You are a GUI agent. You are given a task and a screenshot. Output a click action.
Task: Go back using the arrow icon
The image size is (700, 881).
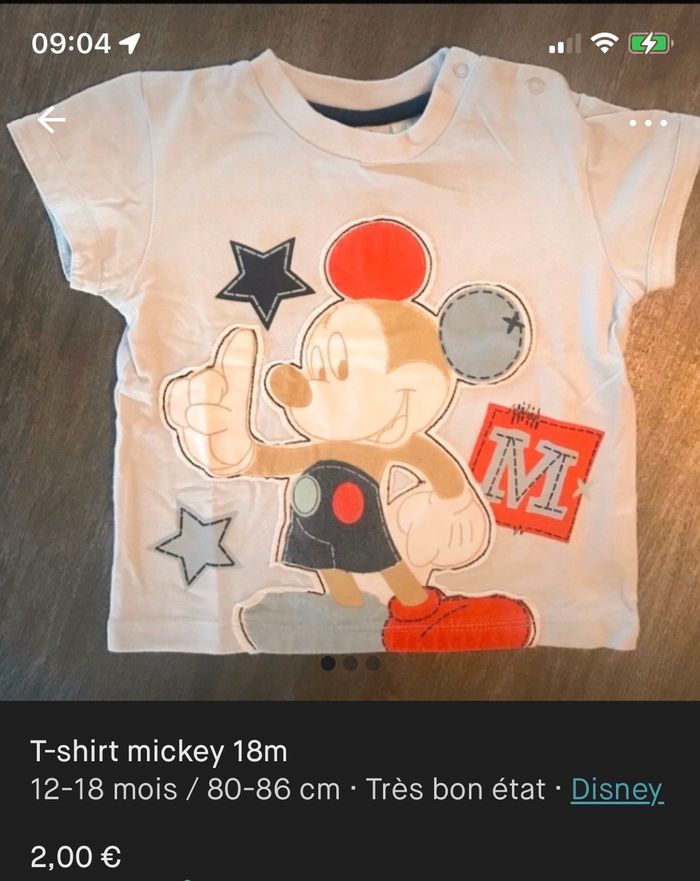(x=51, y=121)
